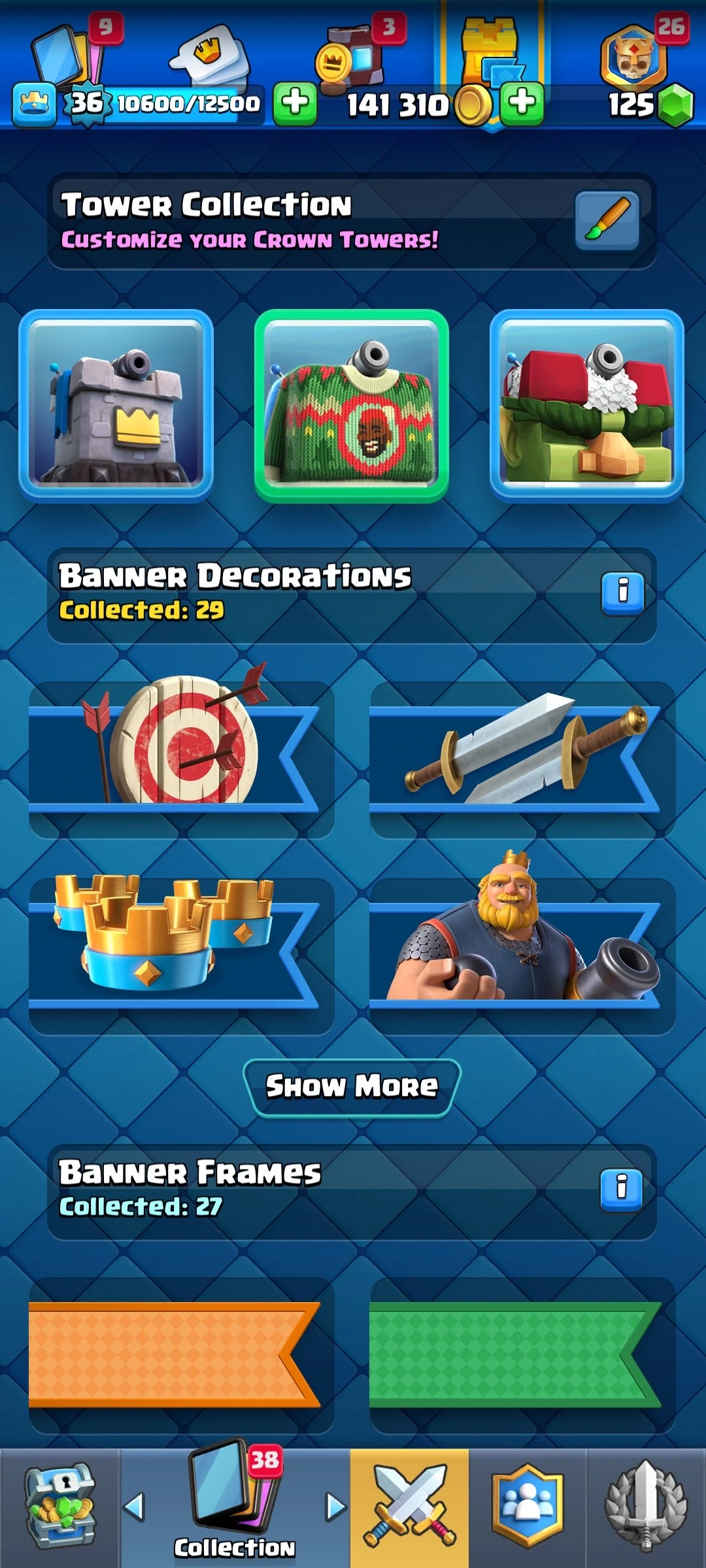
Task: Choose the three crowns banner decoration
Action: coord(180,954)
